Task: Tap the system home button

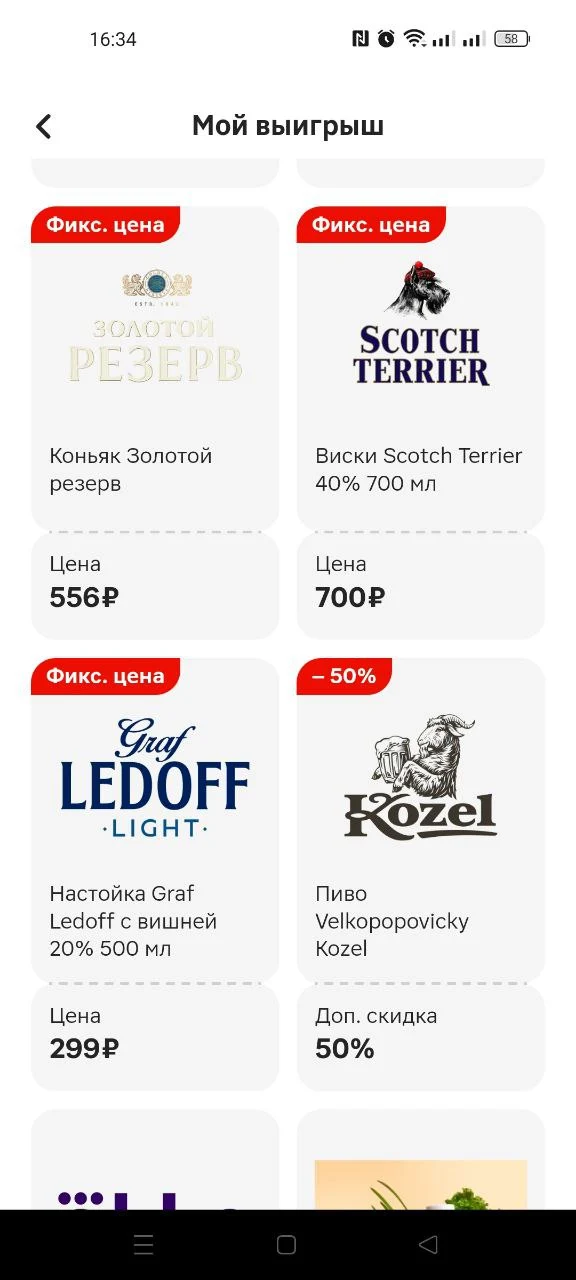Action: (x=286, y=1245)
